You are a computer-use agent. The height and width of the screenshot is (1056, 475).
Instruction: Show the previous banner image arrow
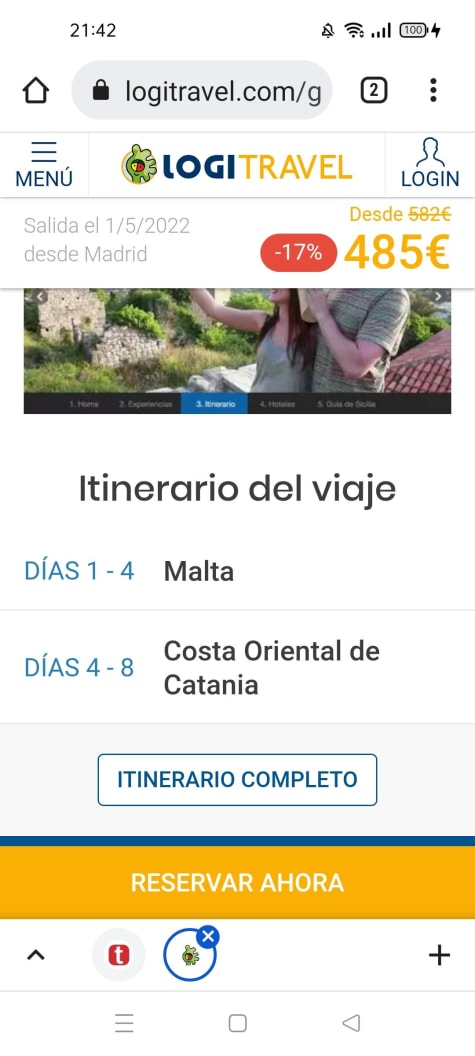(40, 296)
